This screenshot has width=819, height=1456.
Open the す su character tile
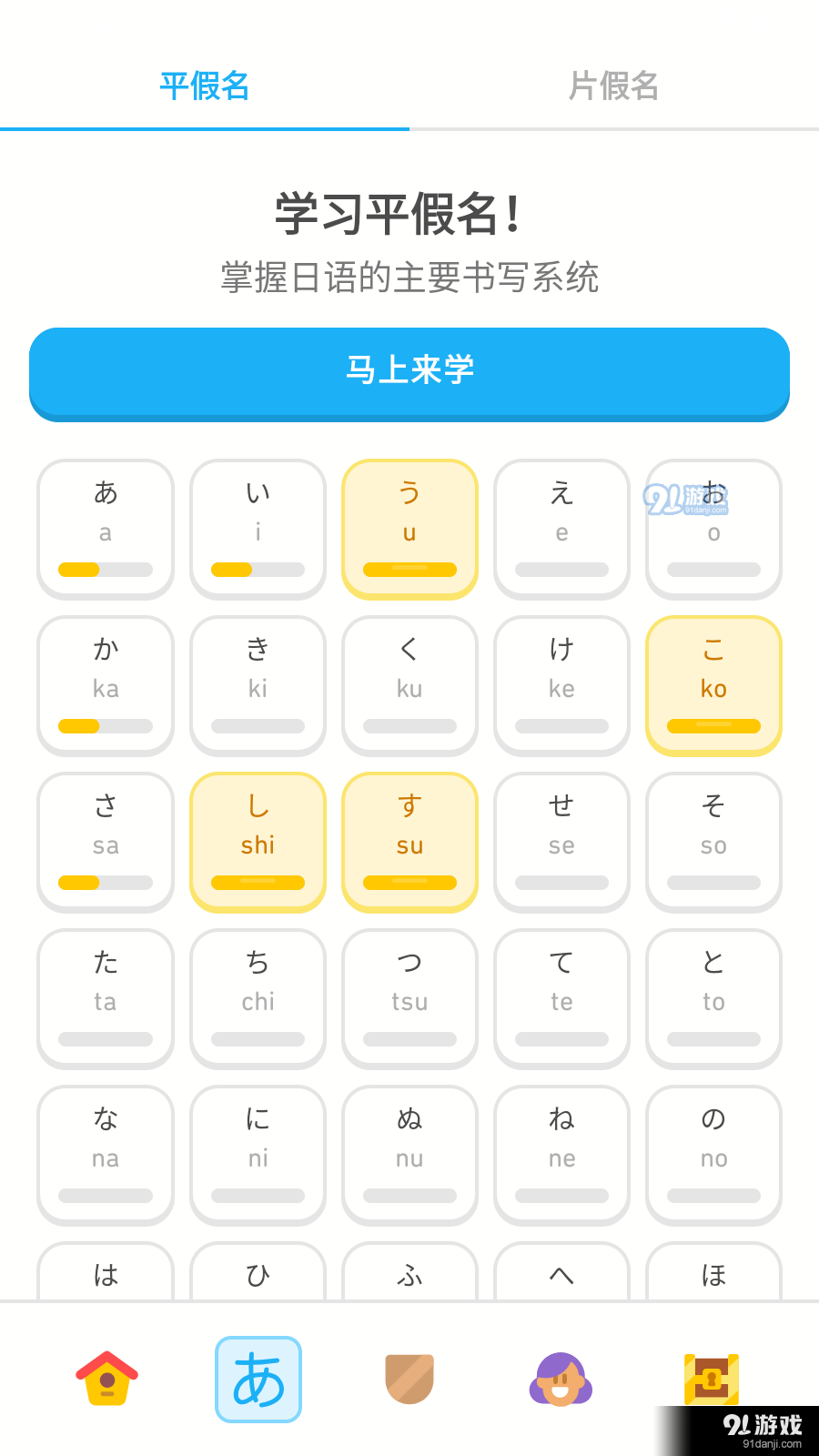(409, 841)
